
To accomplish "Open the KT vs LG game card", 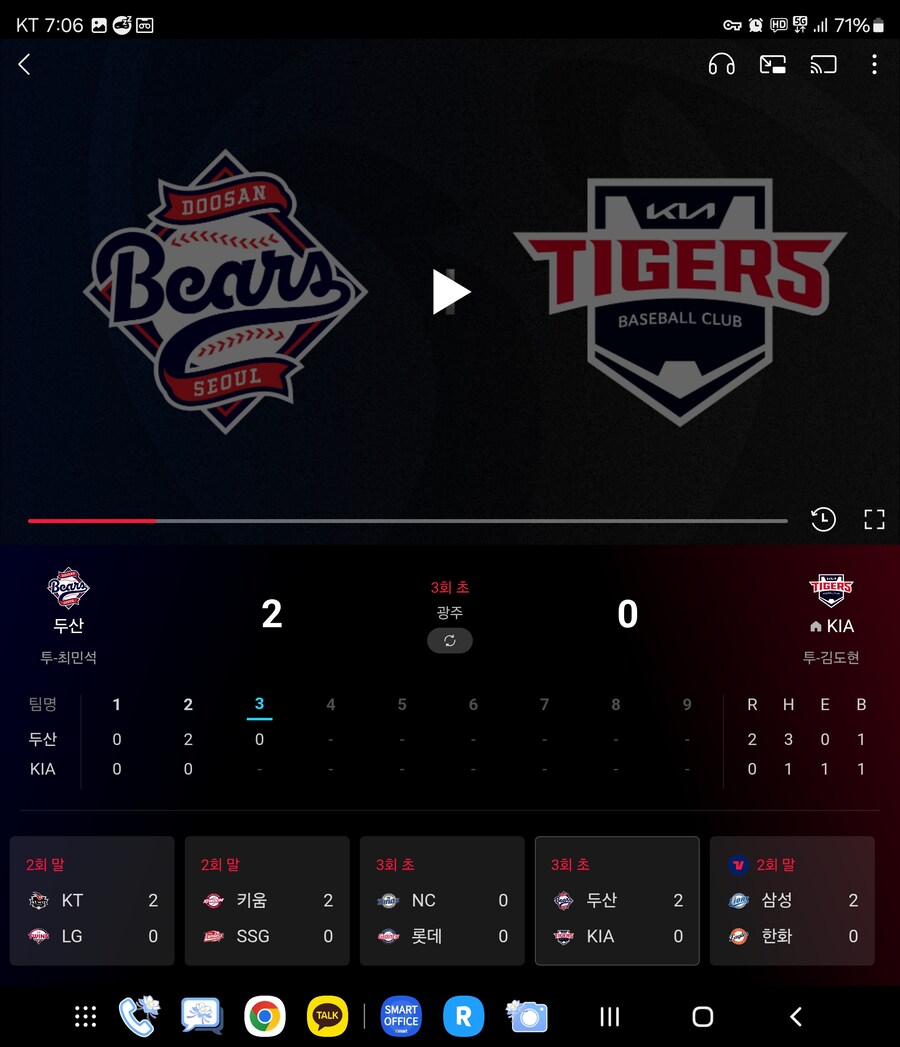I will [x=92, y=901].
